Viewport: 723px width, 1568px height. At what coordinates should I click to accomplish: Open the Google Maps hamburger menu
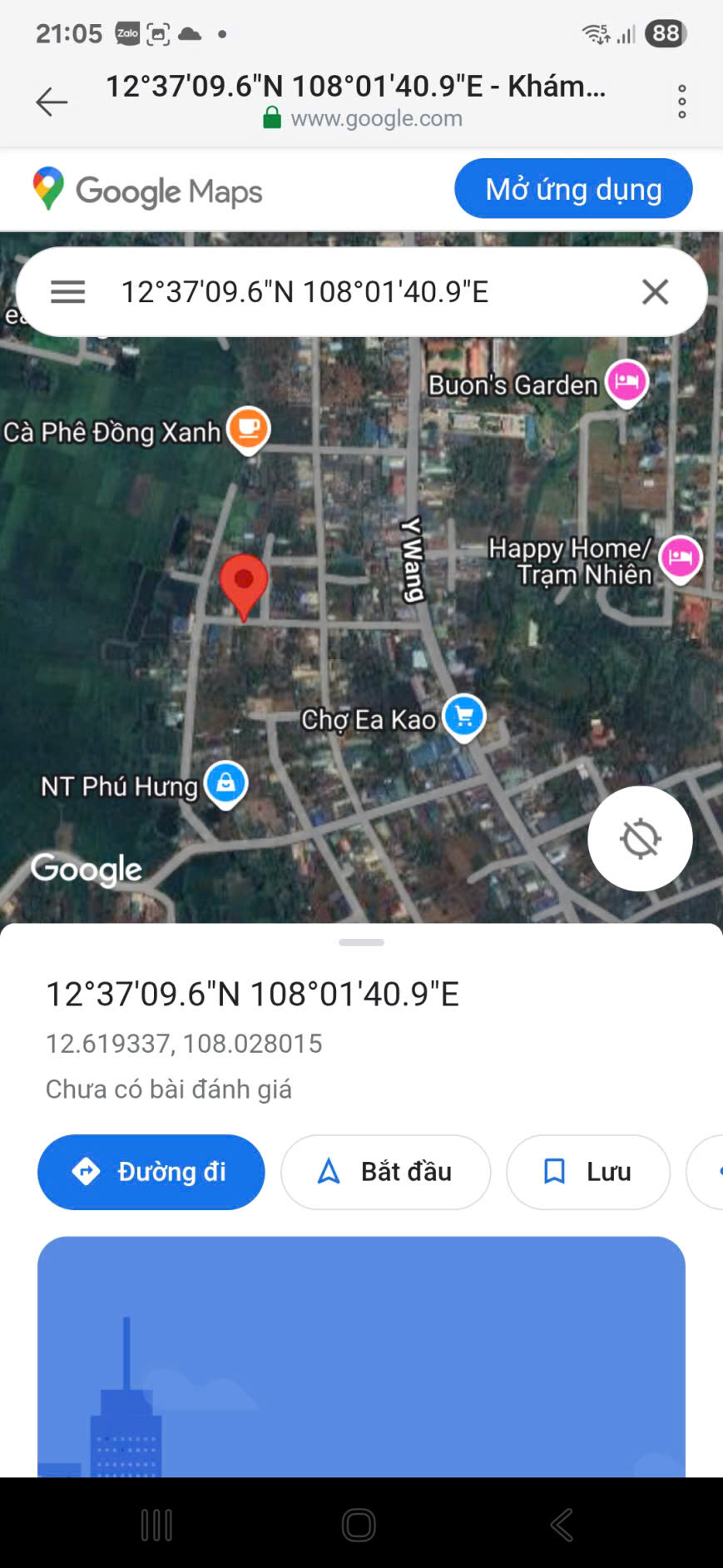(x=68, y=292)
